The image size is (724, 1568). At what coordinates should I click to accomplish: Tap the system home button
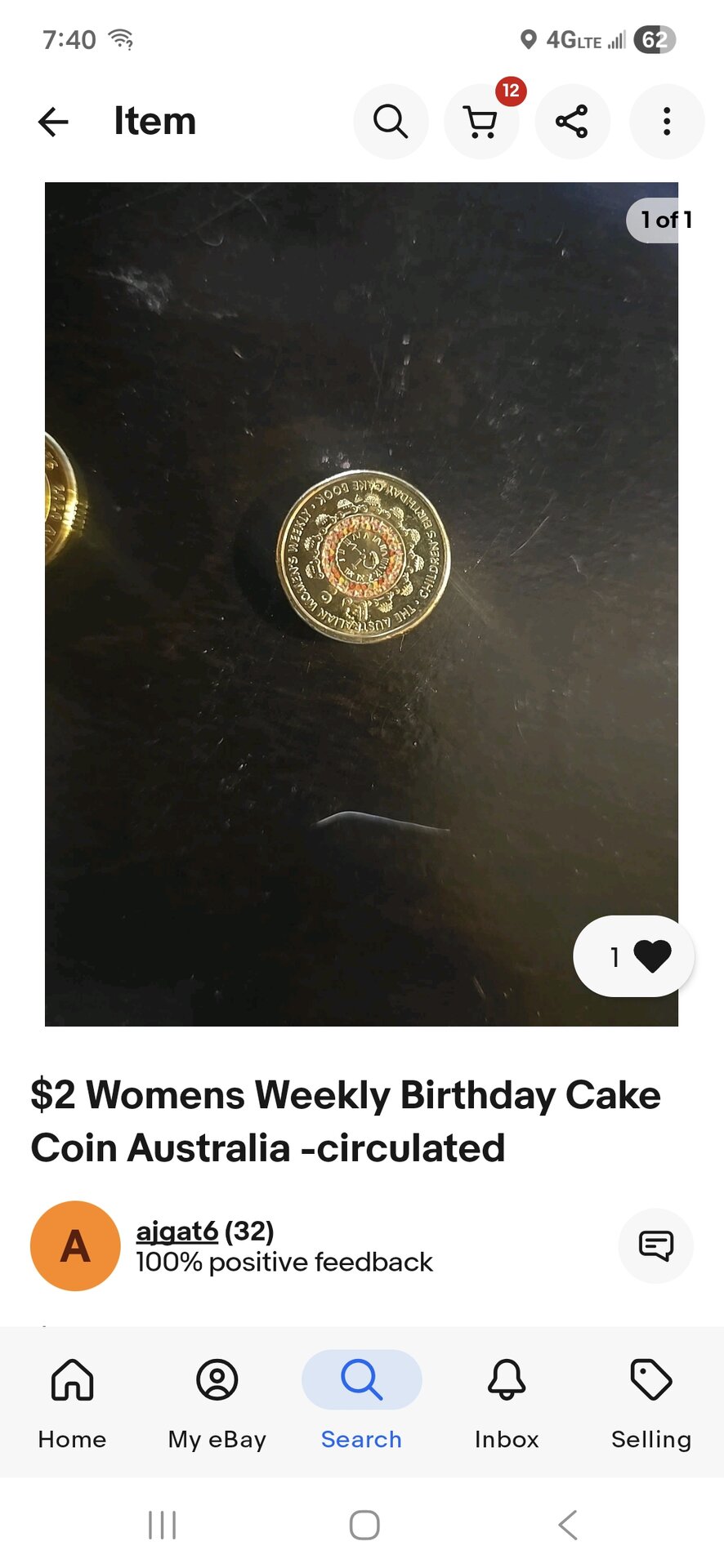tap(364, 1525)
